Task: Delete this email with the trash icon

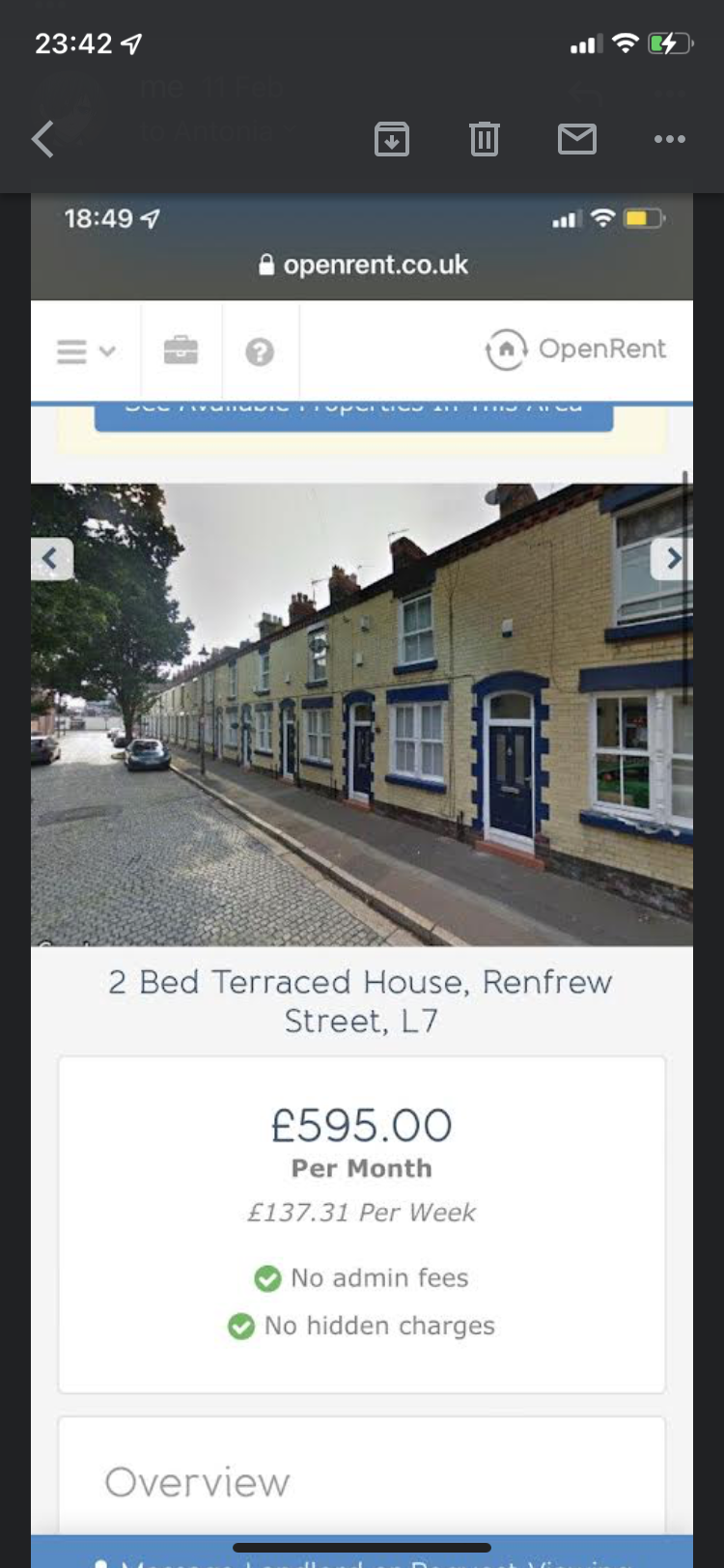Action: click(484, 140)
